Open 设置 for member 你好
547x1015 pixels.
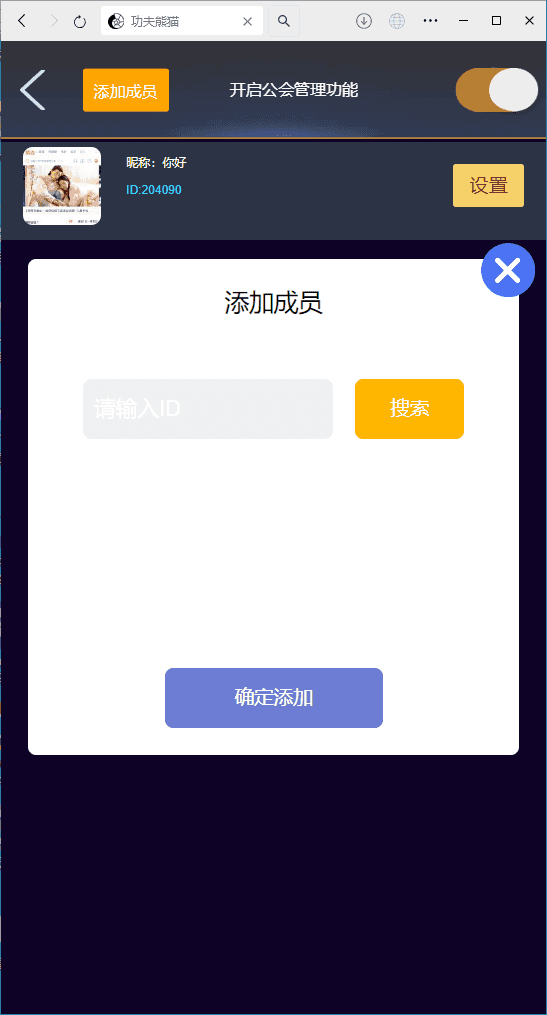pyautogui.click(x=488, y=186)
